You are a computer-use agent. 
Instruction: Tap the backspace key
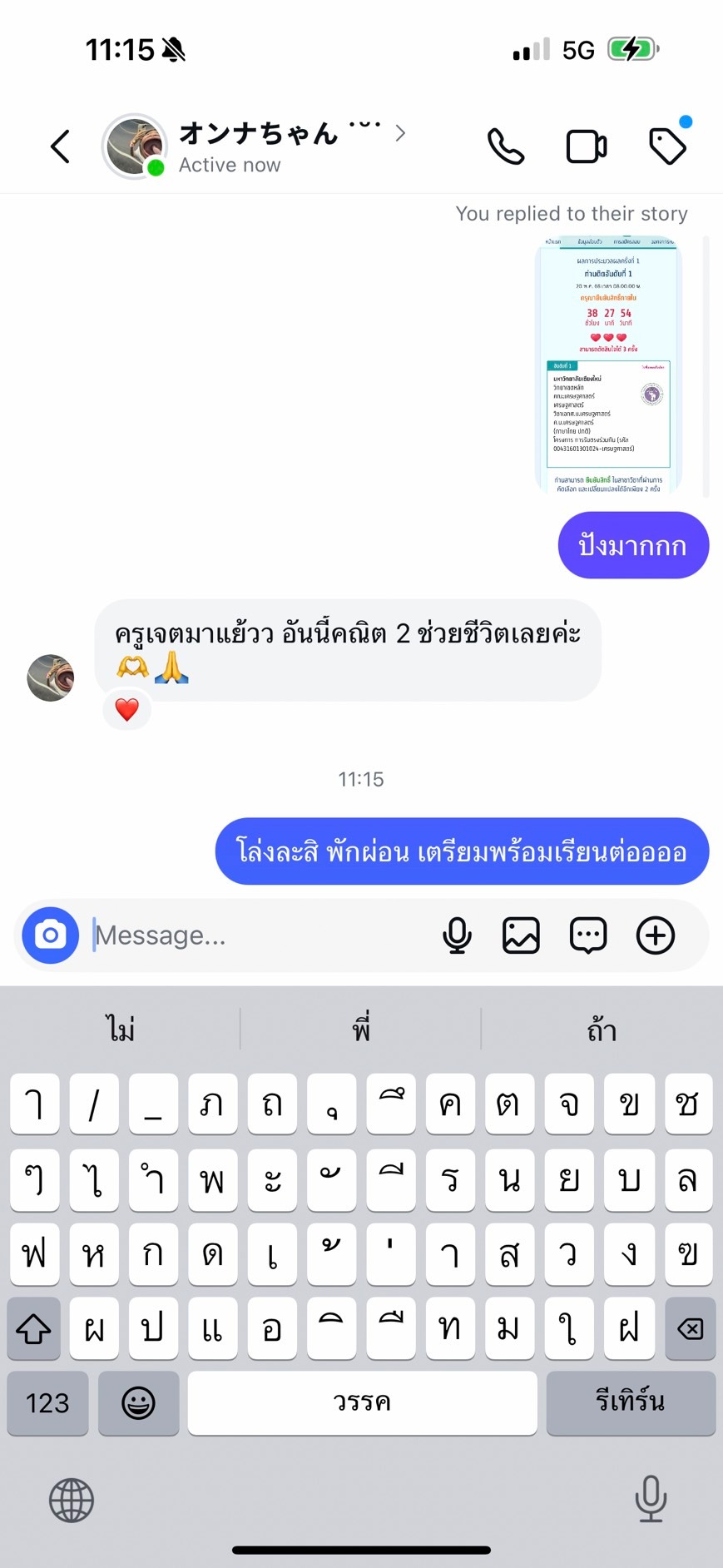(x=690, y=1328)
